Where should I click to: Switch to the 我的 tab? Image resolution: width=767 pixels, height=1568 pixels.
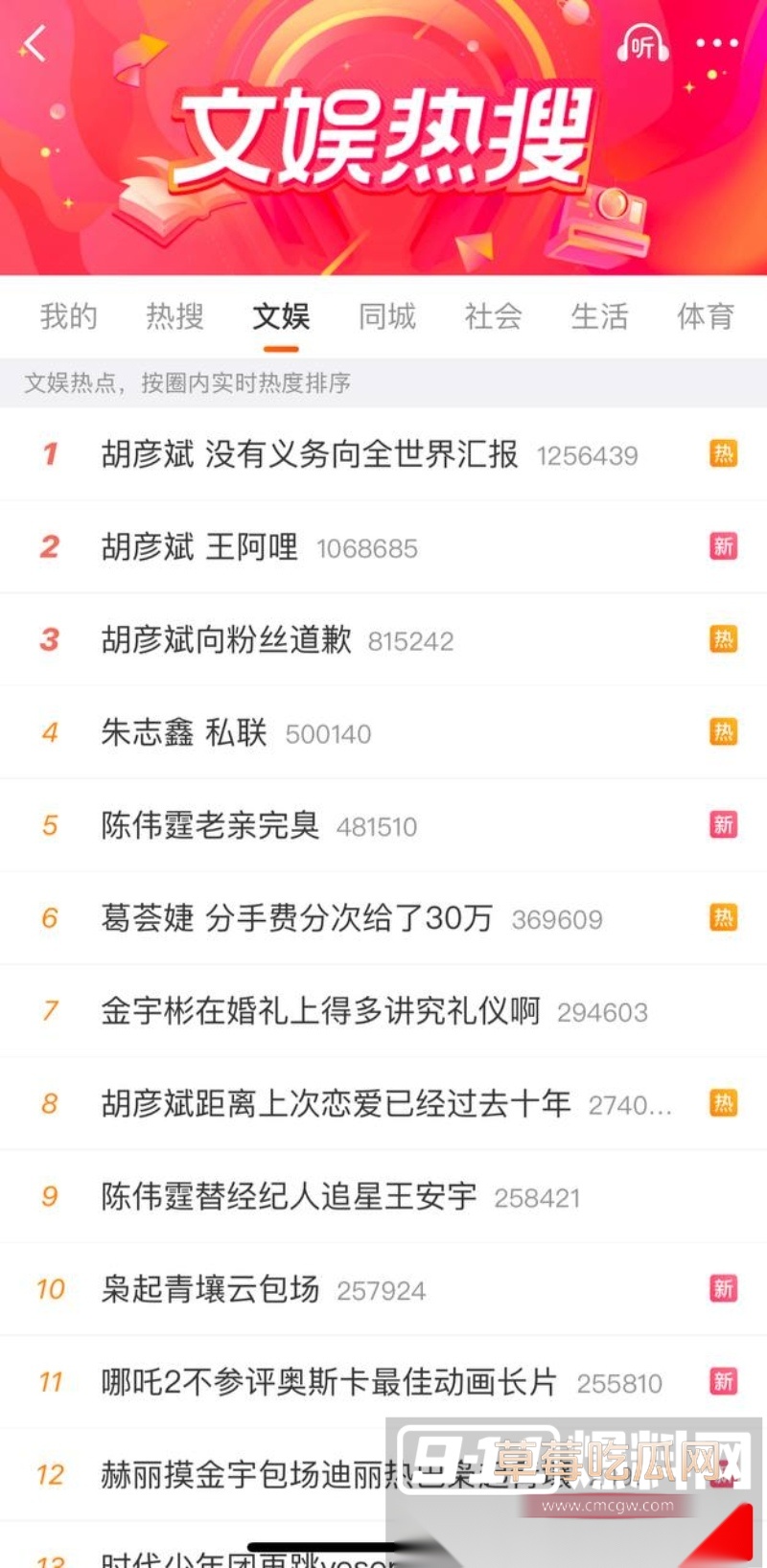pos(66,317)
